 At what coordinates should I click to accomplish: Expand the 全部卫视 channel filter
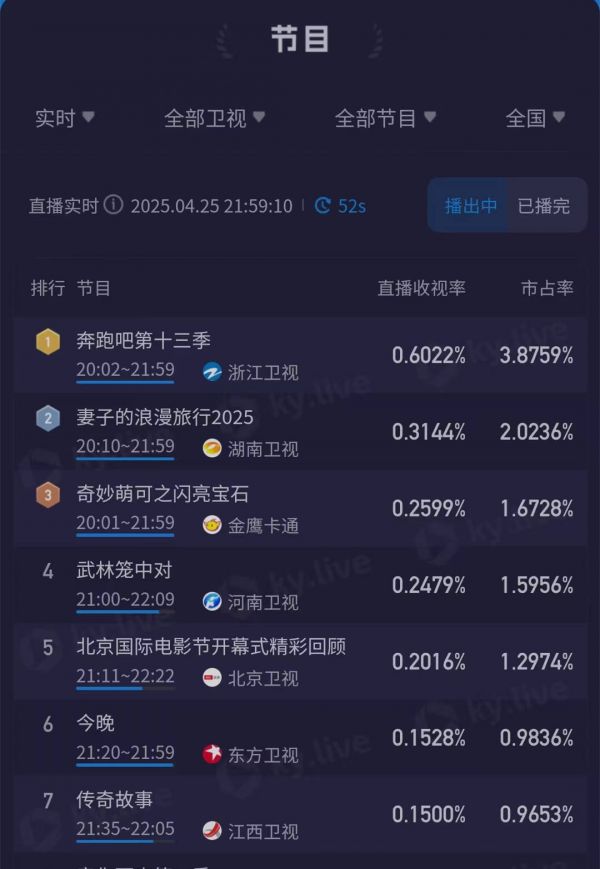[x=214, y=118]
